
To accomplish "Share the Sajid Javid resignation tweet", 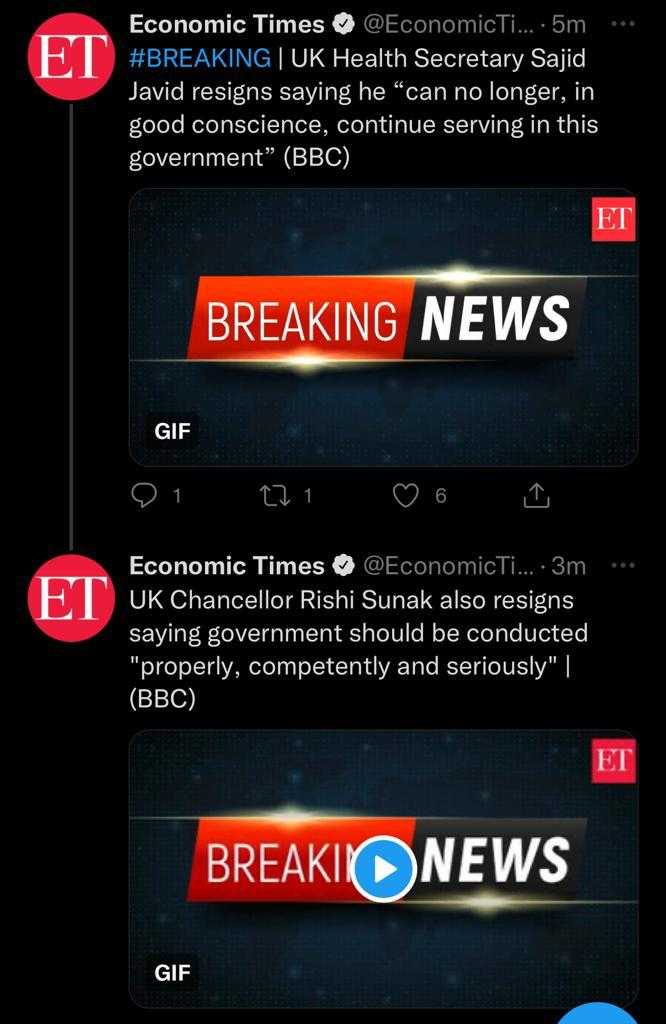I will click(x=536, y=495).
